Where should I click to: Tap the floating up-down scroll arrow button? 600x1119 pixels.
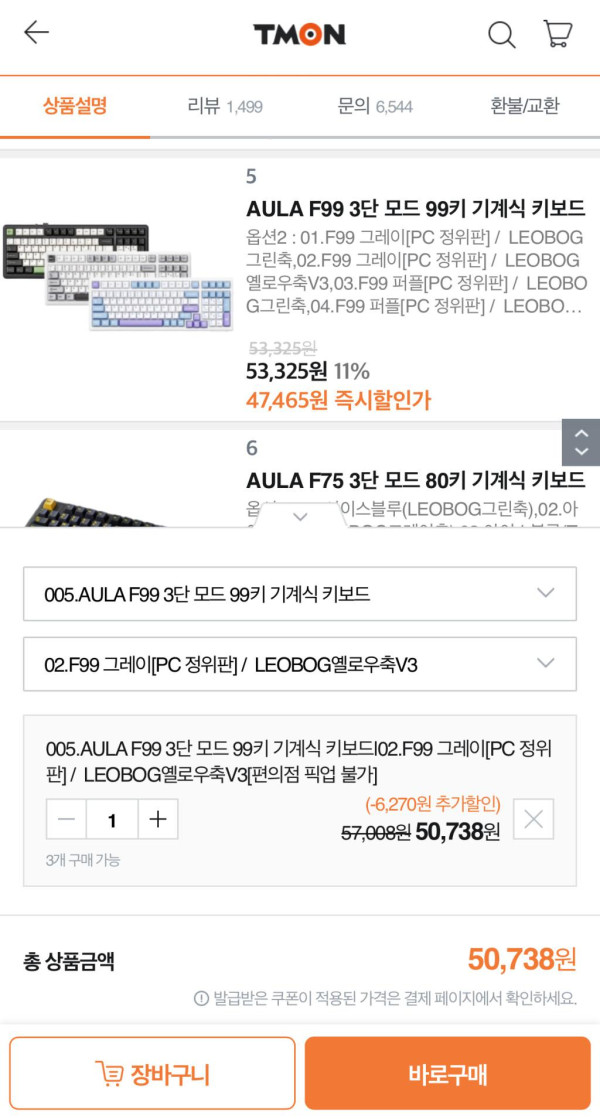pos(581,442)
